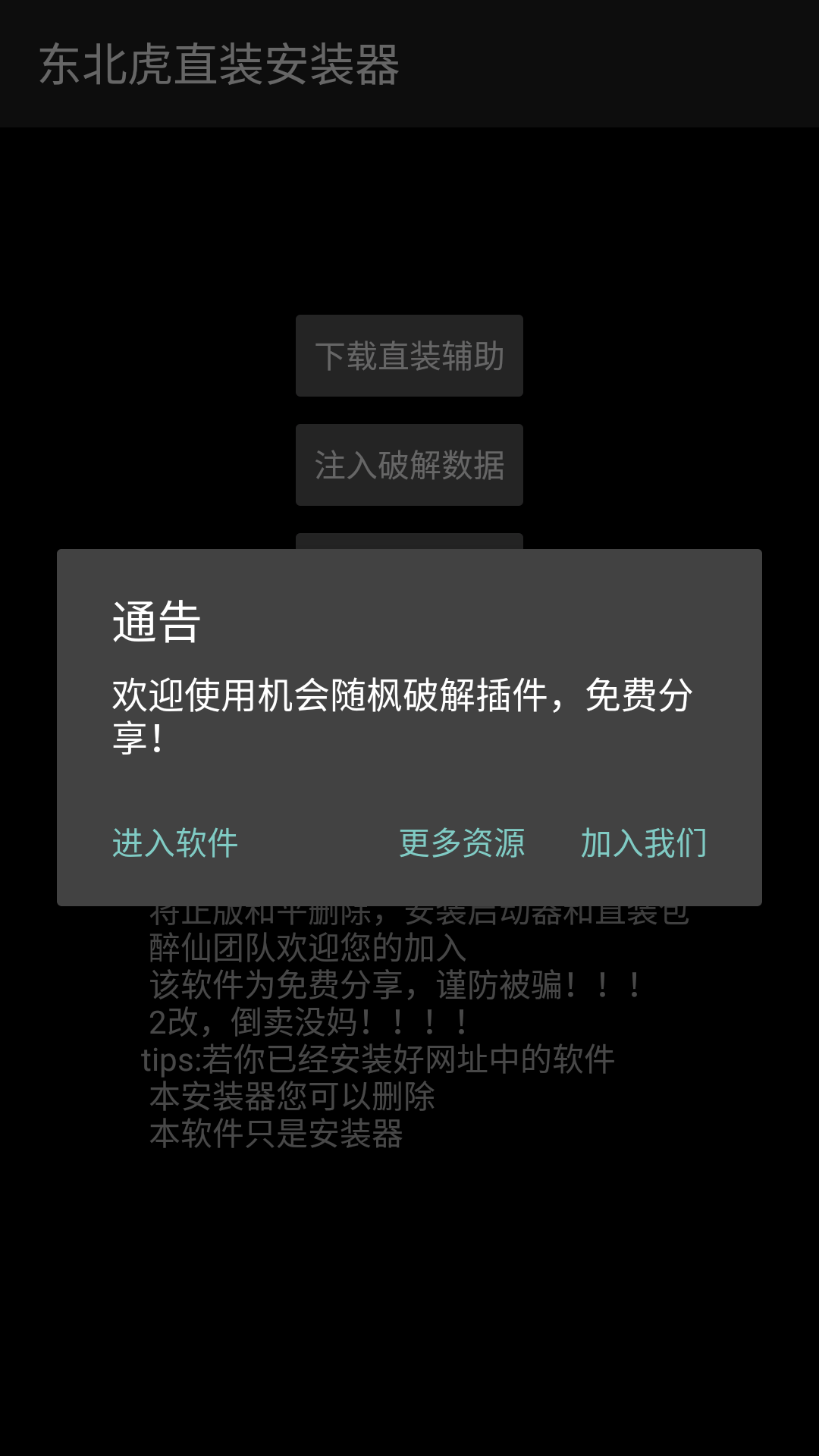Tap the free sharing warning line
Image resolution: width=819 pixels, height=1456 pixels.
click(x=394, y=985)
